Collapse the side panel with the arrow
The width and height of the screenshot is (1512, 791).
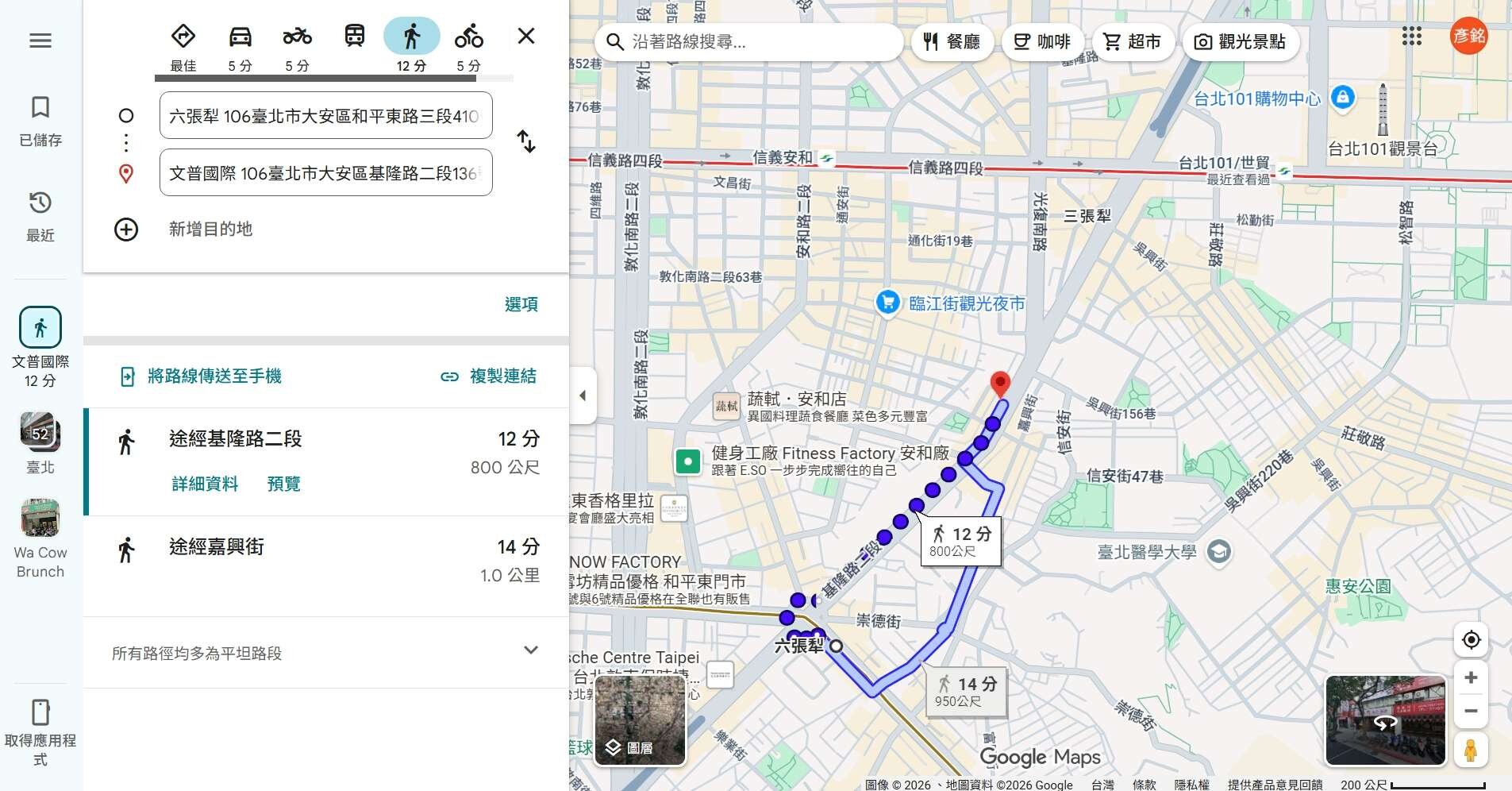[x=583, y=395]
